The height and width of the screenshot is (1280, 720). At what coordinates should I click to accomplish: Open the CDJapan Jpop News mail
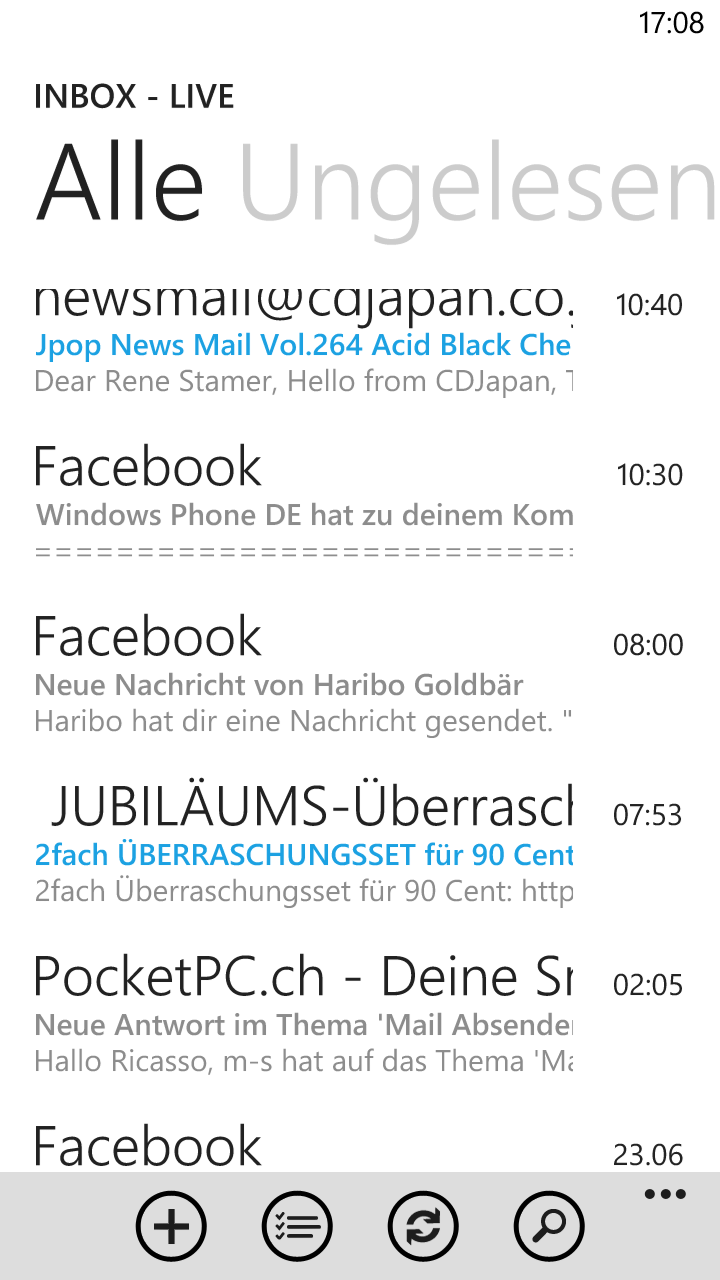click(x=360, y=342)
